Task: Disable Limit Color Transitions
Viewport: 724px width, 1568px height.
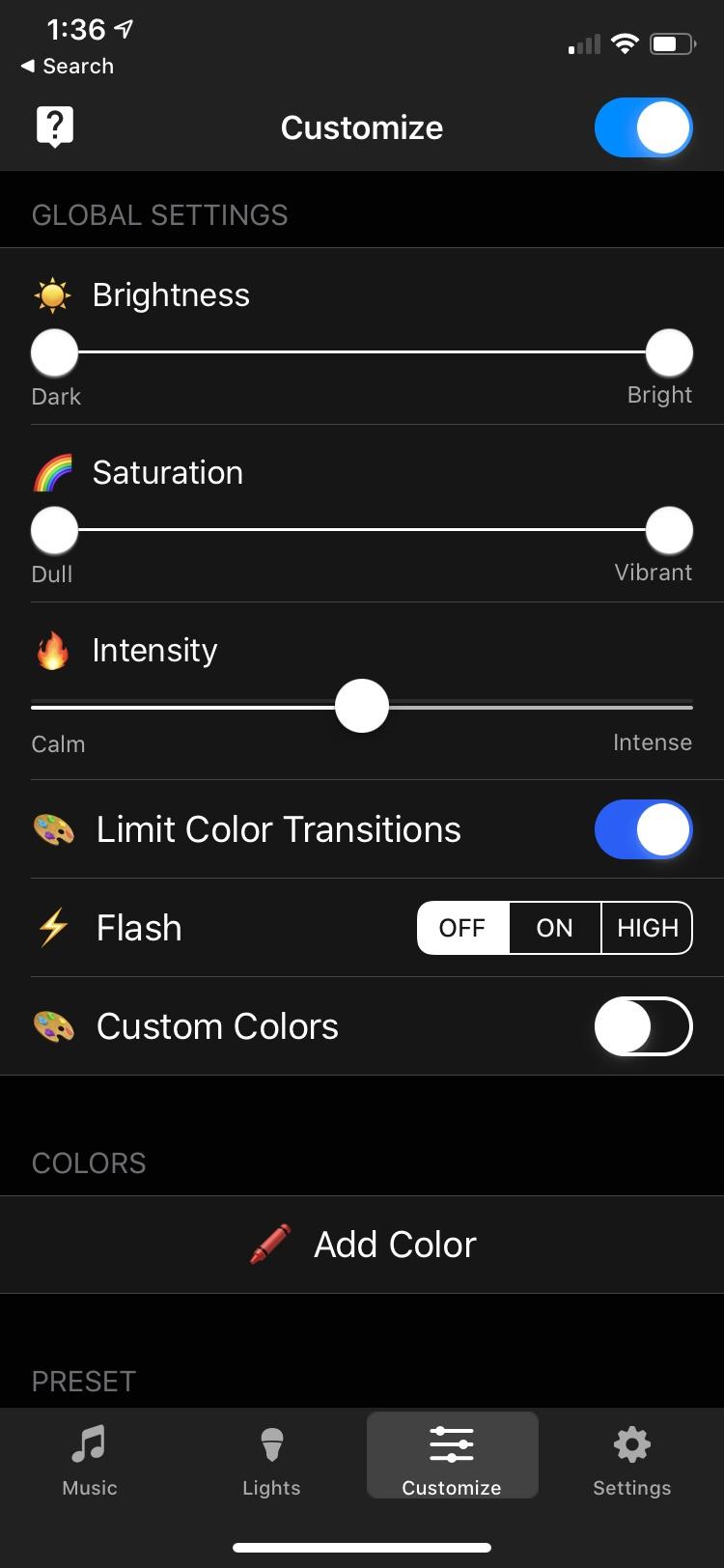Action: [643, 829]
